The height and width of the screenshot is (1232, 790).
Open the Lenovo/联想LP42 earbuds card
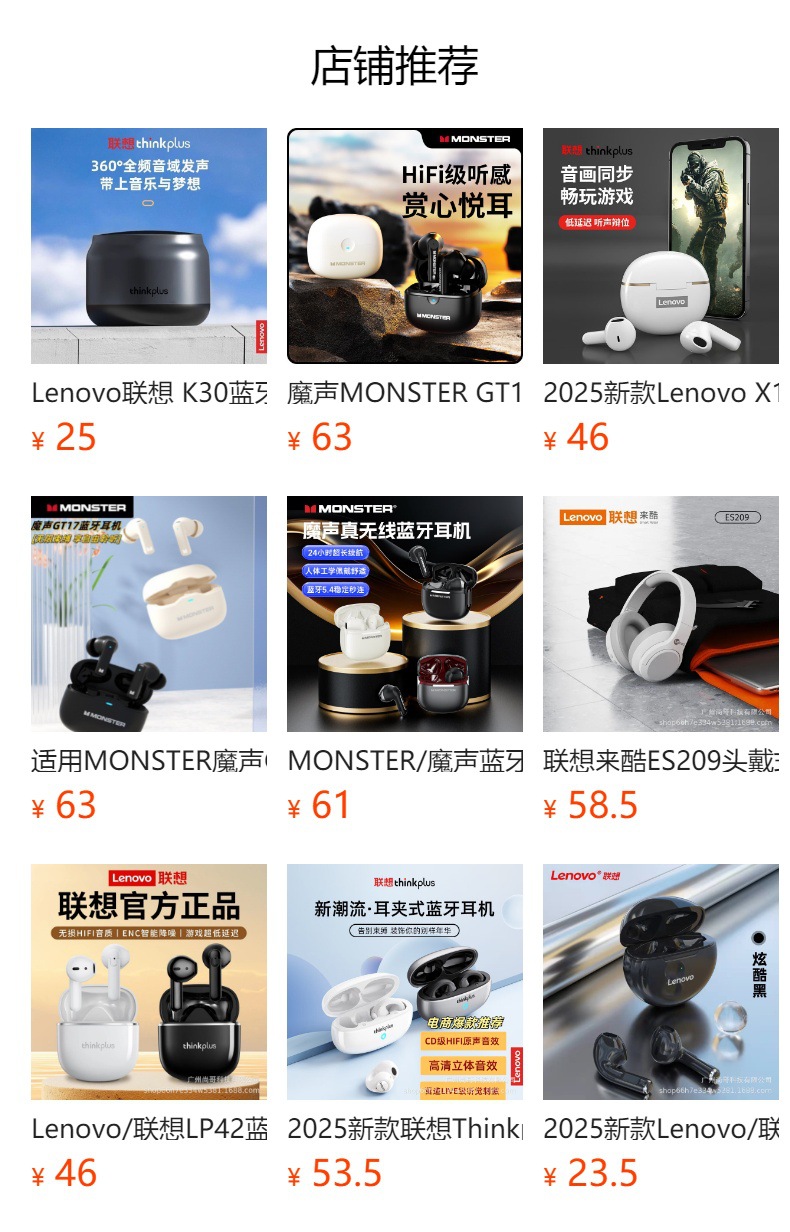149,982
